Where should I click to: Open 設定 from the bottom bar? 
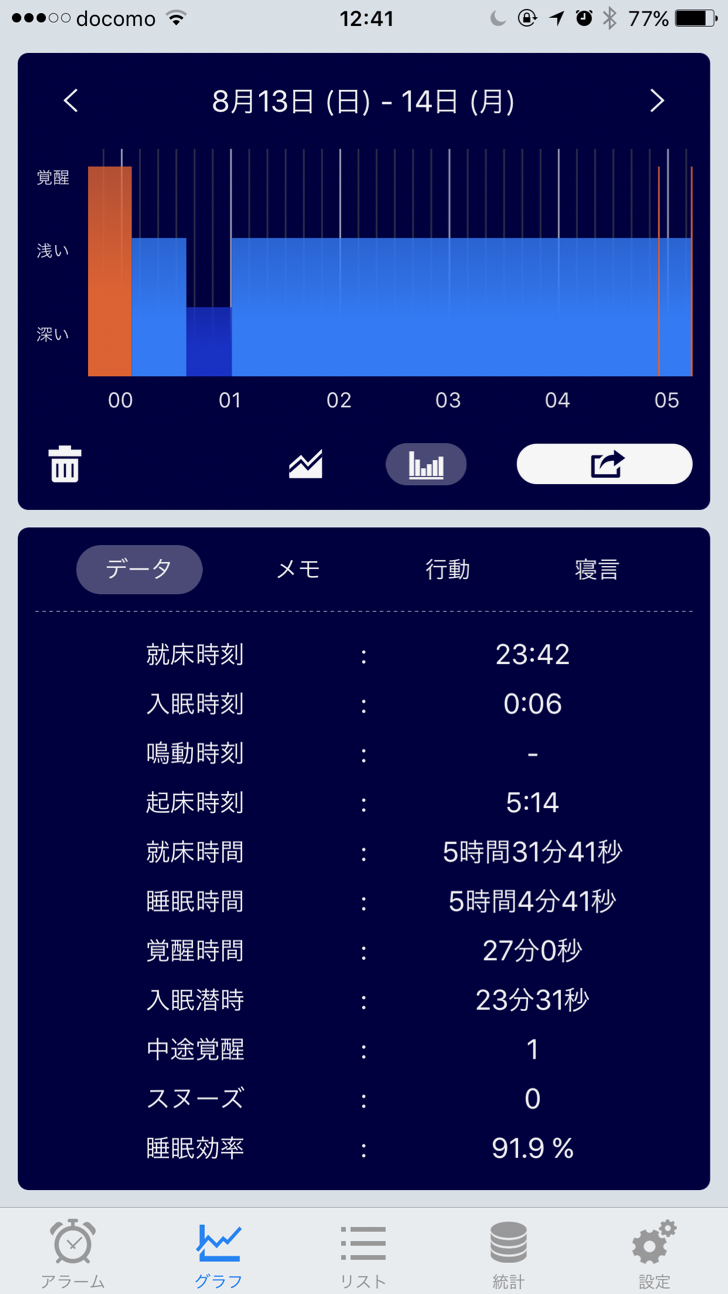click(654, 1254)
